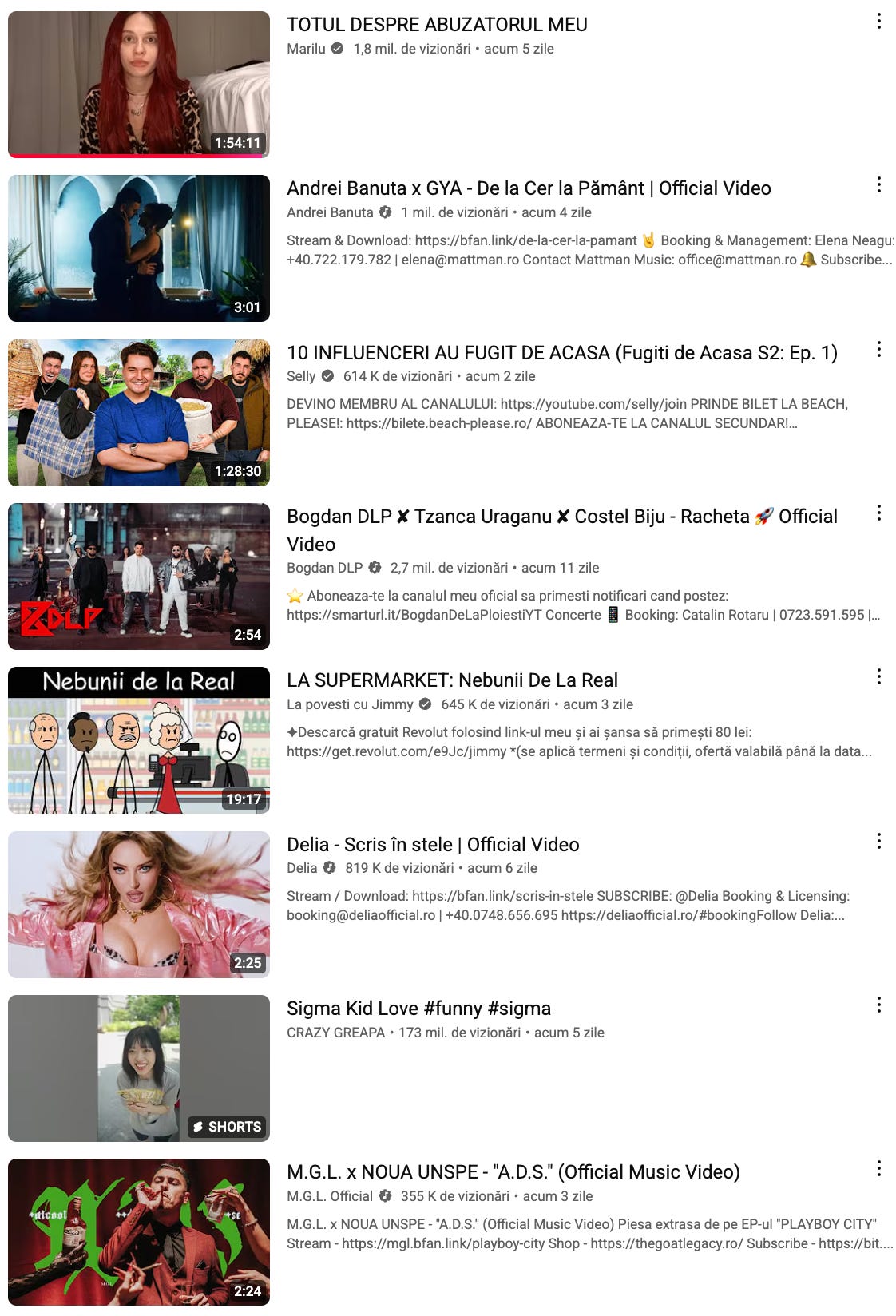Visit the La povesti cu Jimmy channel

coord(350,704)
